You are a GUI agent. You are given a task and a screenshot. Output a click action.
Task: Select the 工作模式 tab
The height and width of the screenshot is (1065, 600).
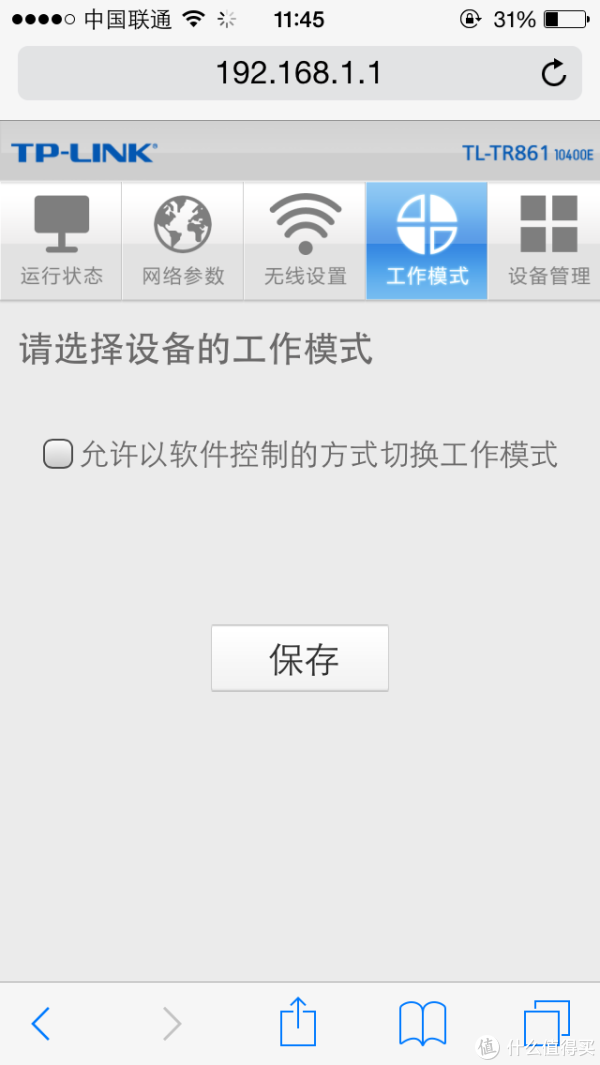[427, 241]
